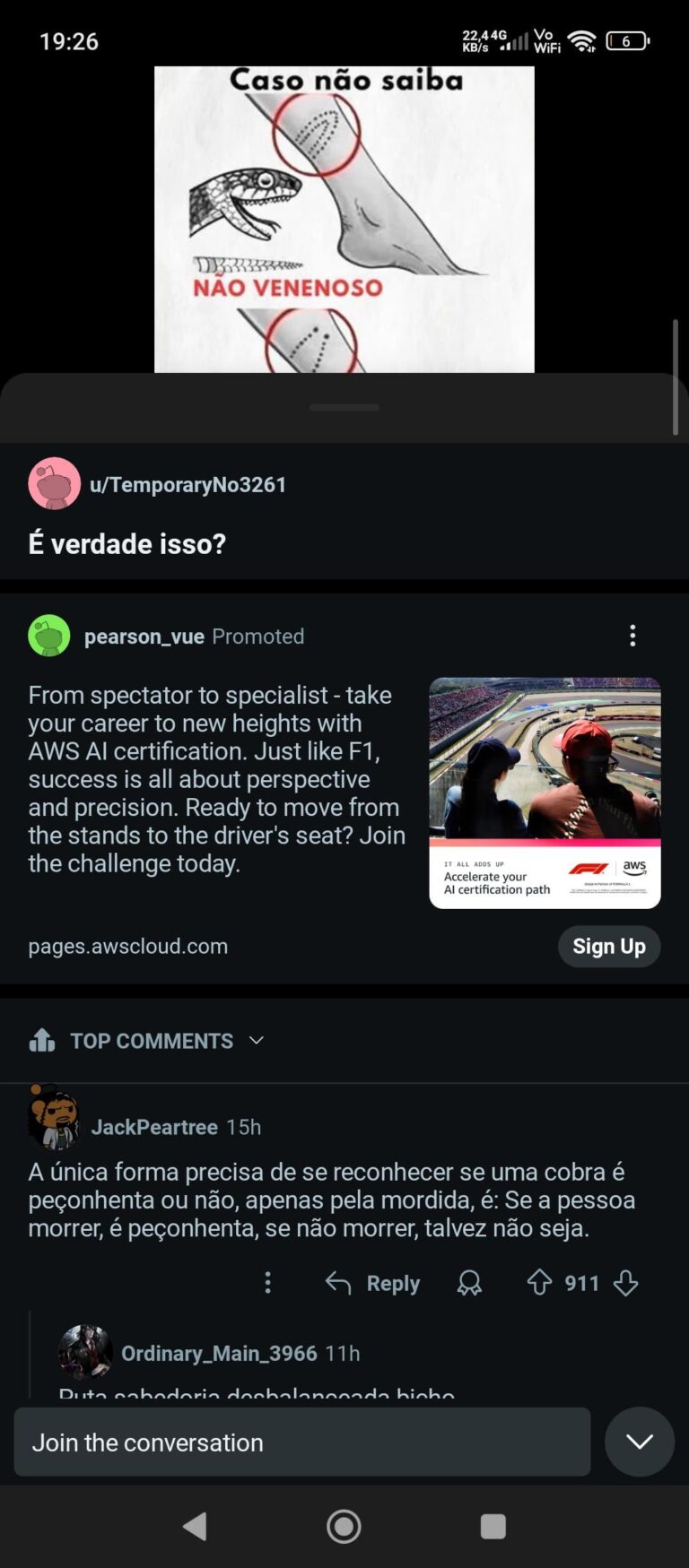This screenshot has height=1568, width=689.
Task: Open the AWS certification ad image
Action: pos(545,793)
